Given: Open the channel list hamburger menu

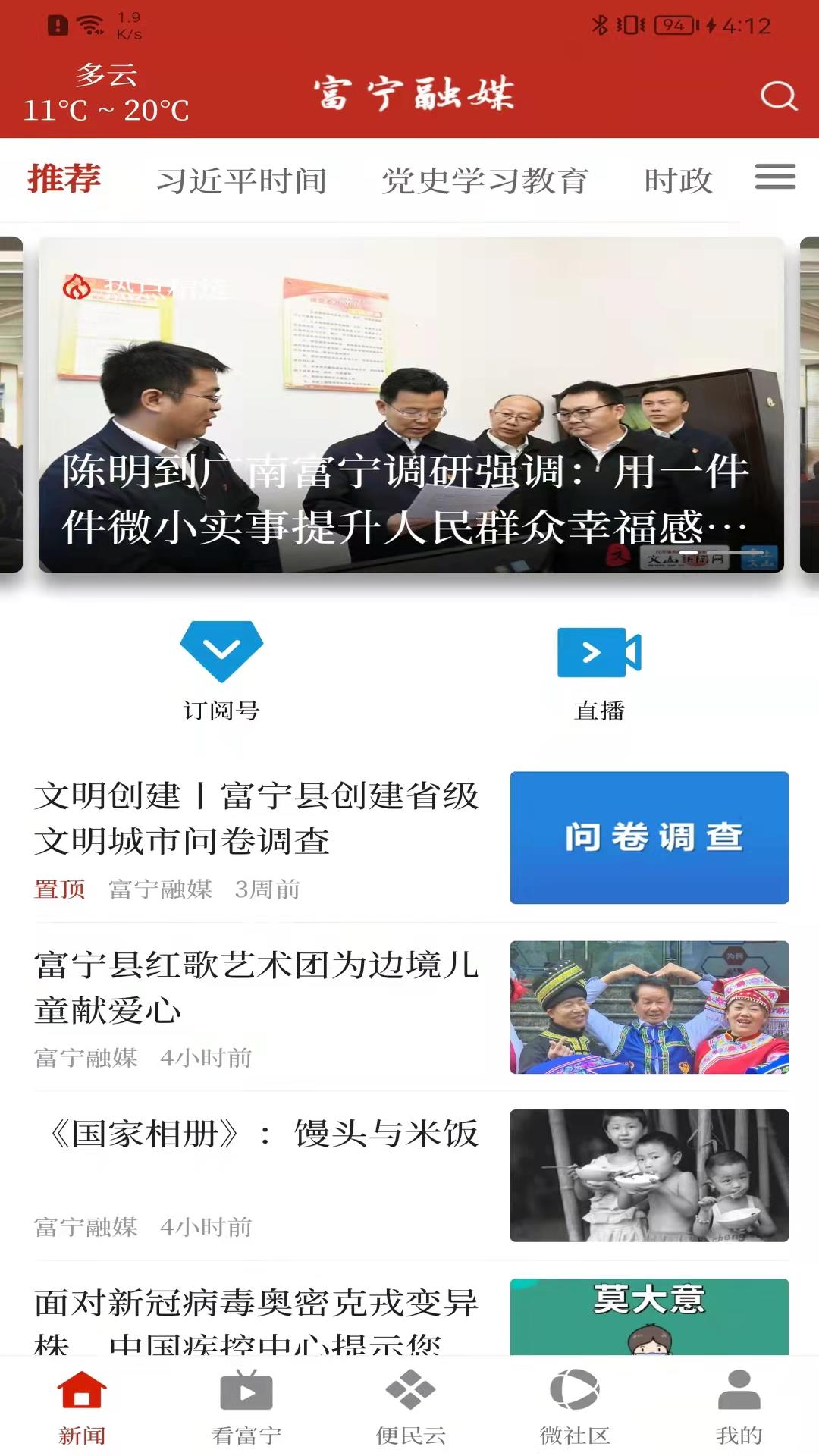Looking at the screenshot, I should tap(775, 177).
